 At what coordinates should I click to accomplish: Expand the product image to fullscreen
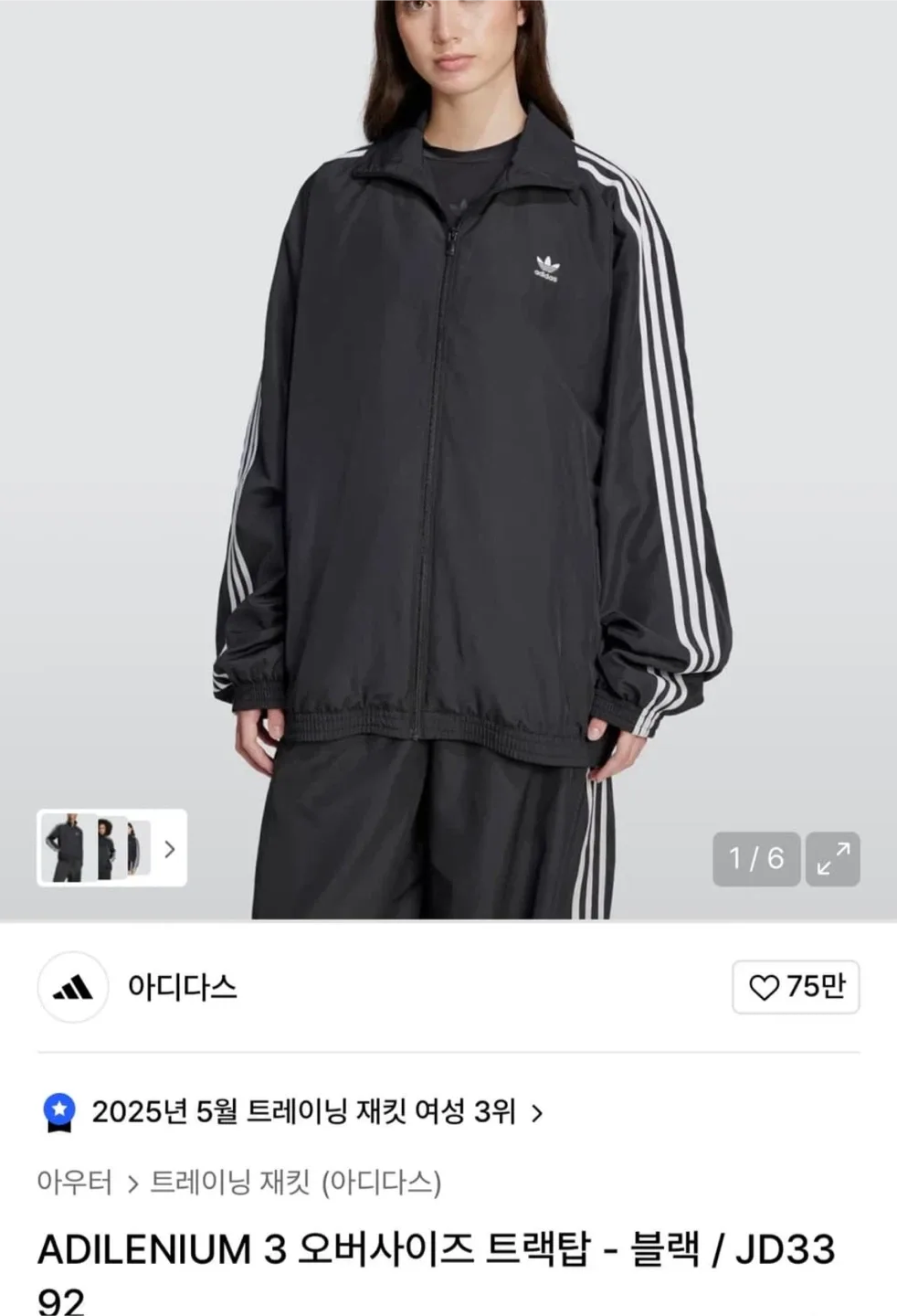[x=832, y=859]
